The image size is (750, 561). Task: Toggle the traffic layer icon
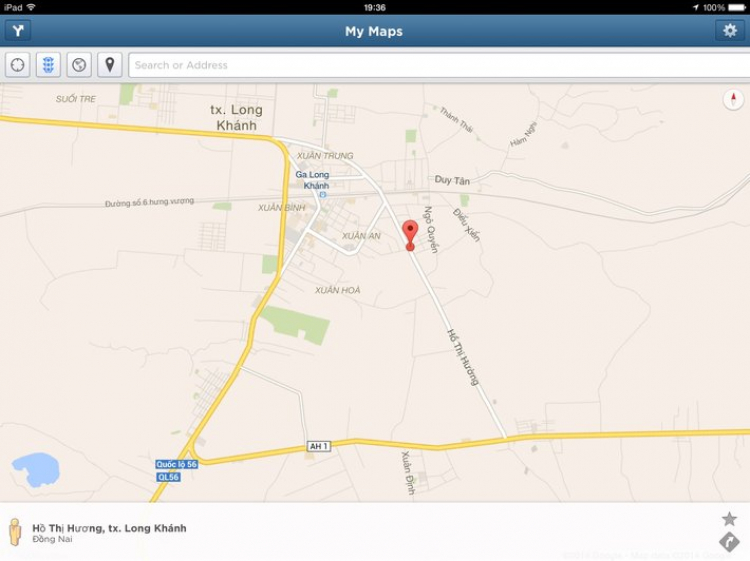coord(48,65)
